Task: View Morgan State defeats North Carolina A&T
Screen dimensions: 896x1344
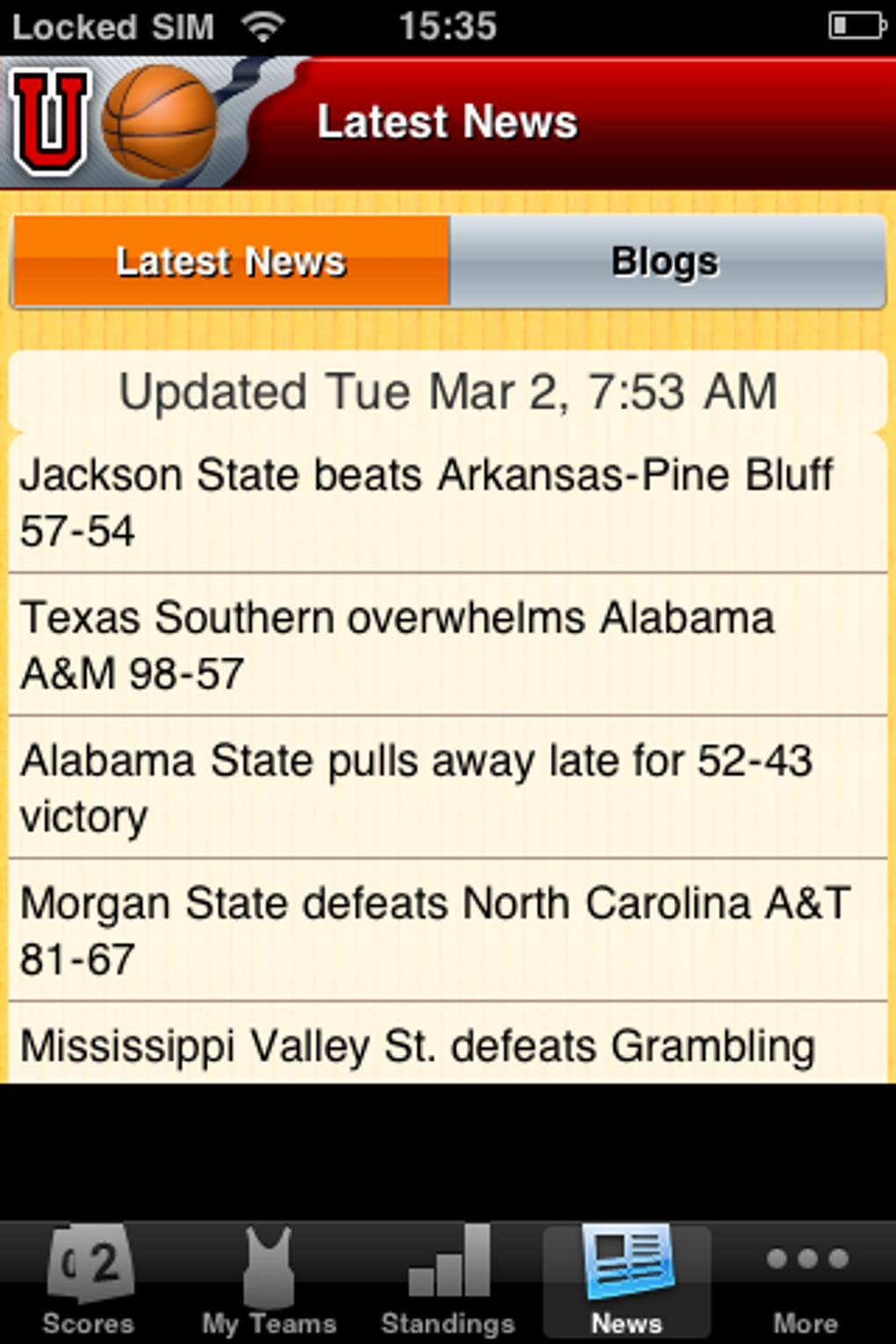Action: (448, 930)
